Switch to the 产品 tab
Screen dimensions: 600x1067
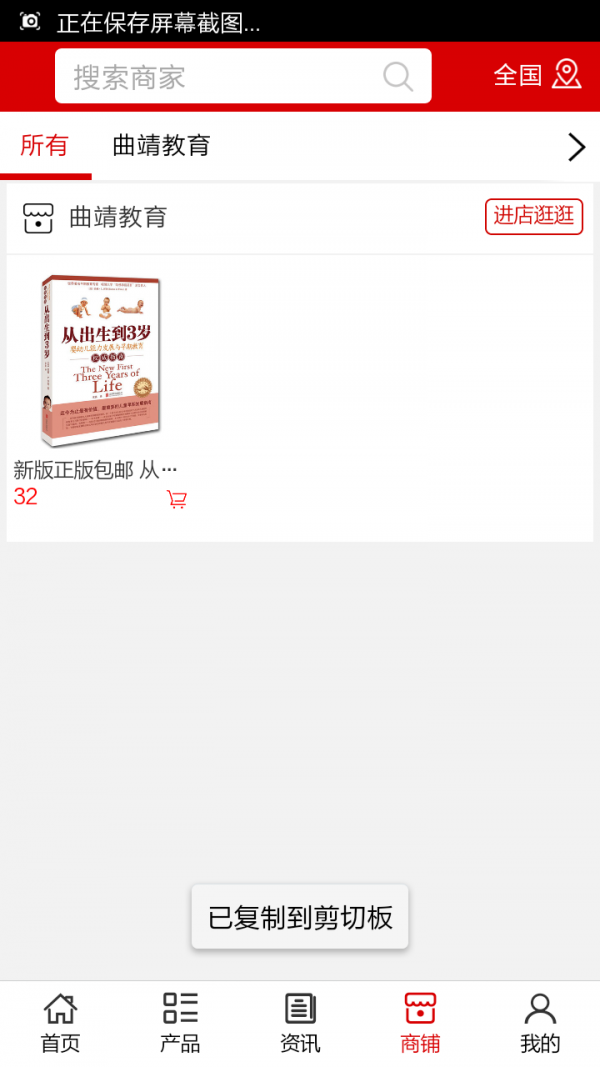[x=180, y=1022]
